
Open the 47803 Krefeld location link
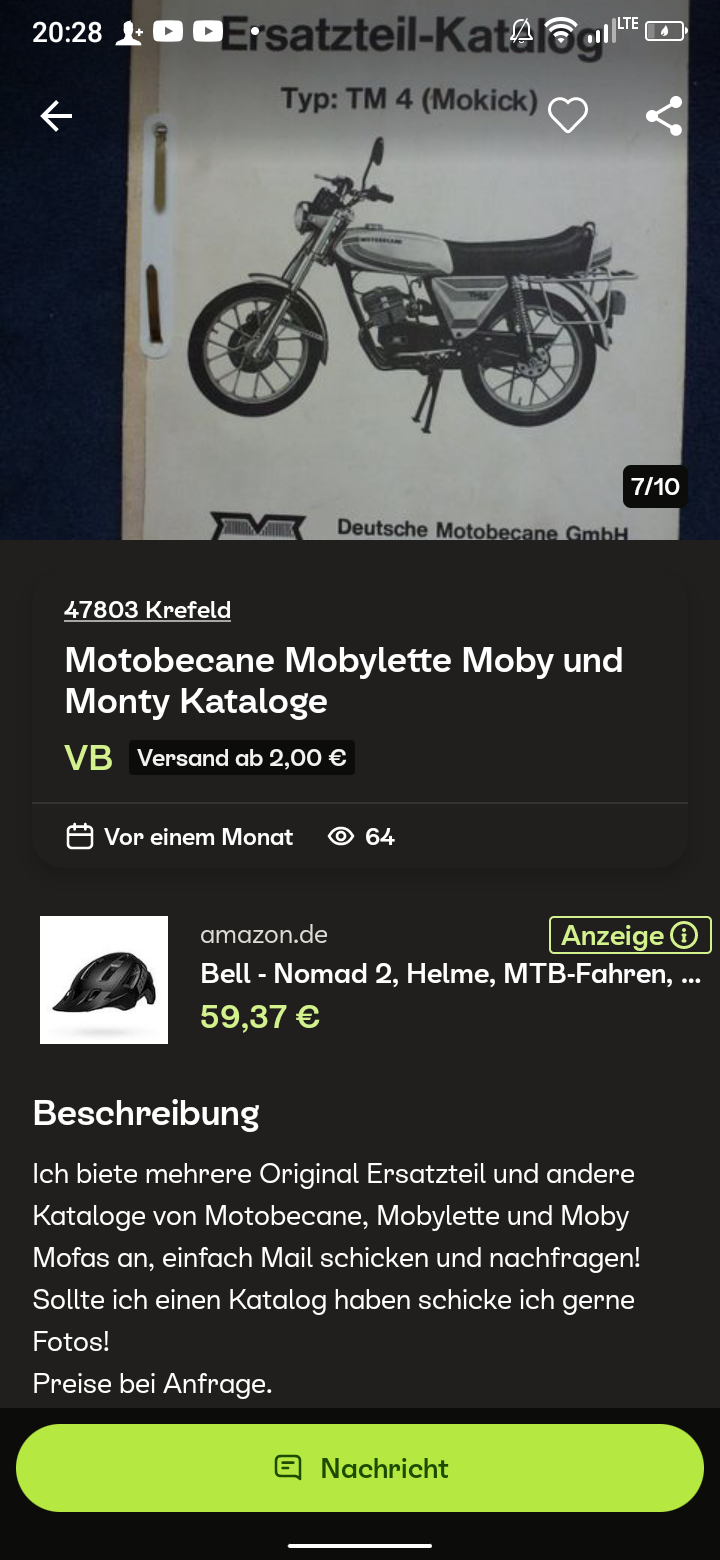point(147,610)
